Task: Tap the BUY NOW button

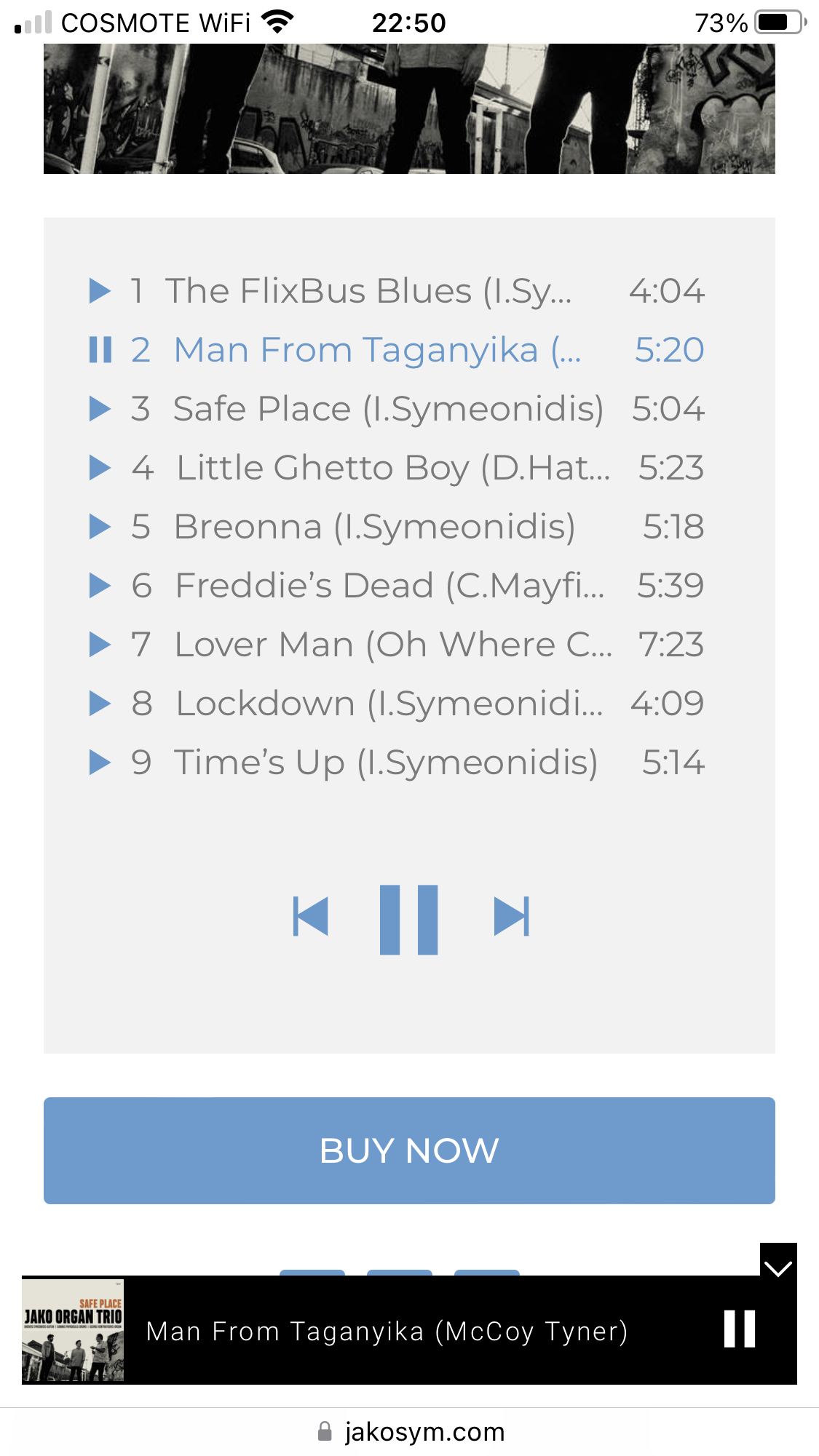Action: (x=409, y=1150)
